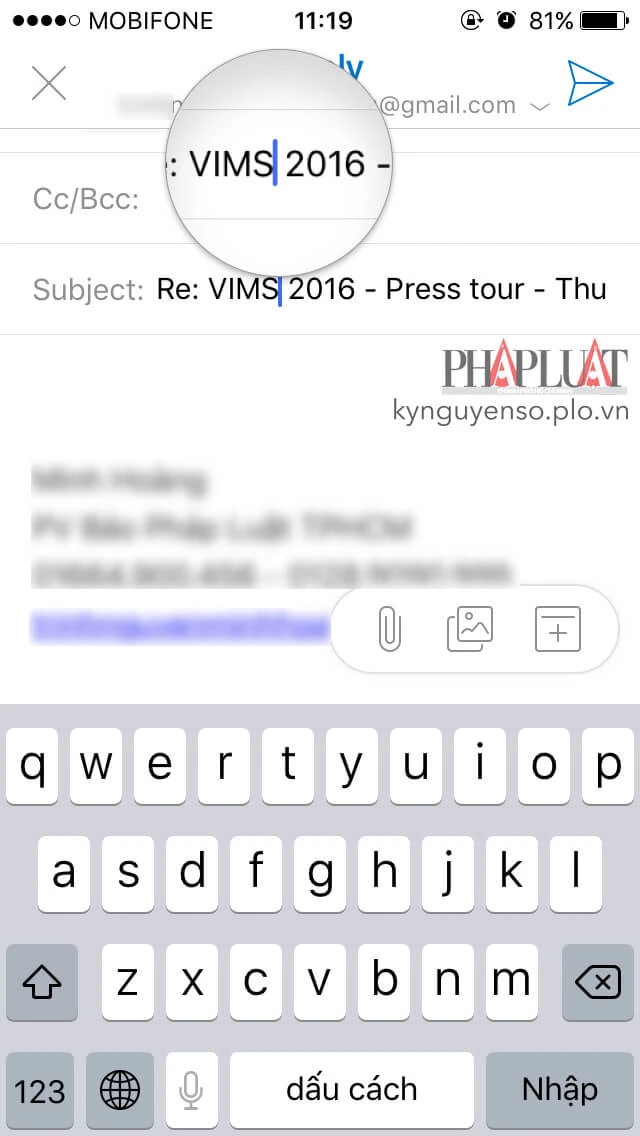Insert a photo from gallery

click(471, 629)
